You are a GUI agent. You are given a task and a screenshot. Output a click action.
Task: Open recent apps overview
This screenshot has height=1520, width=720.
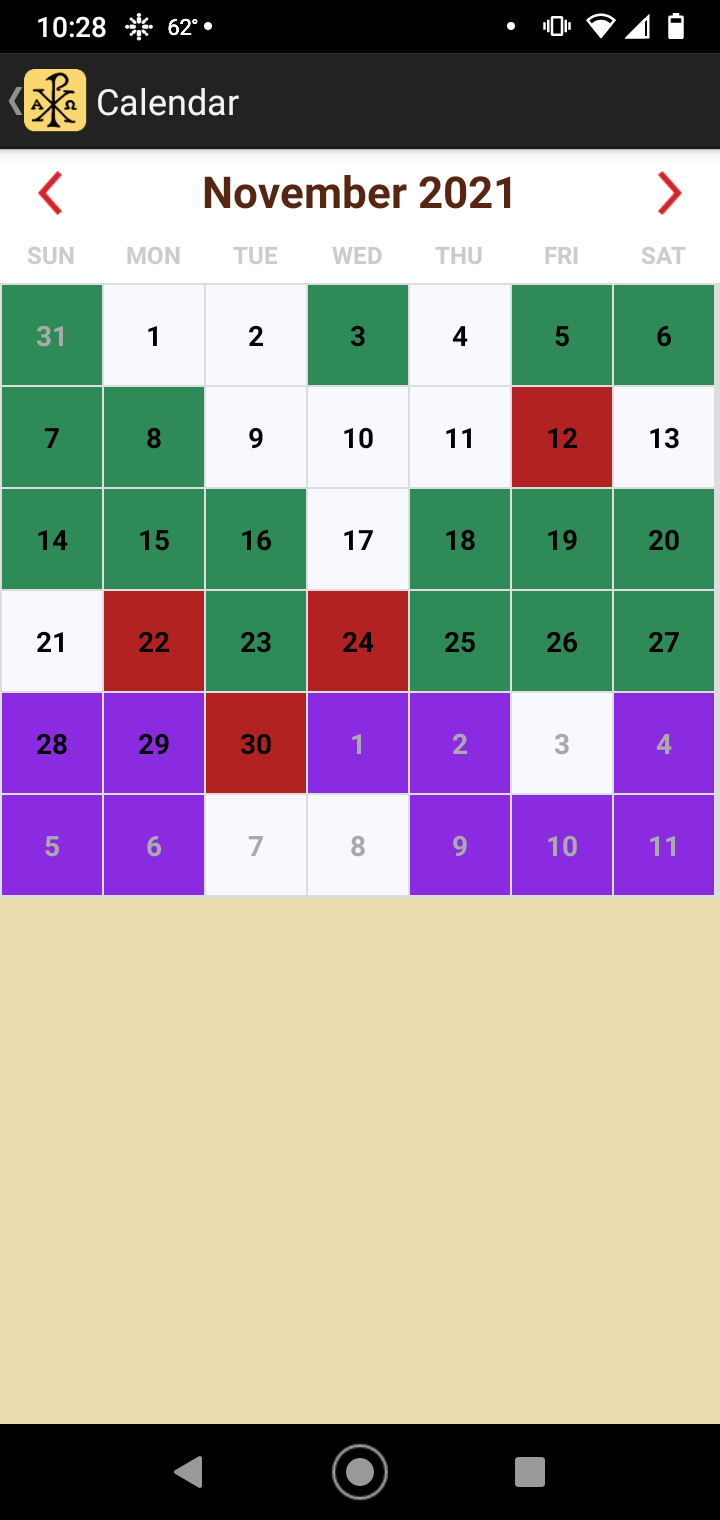529,1472
